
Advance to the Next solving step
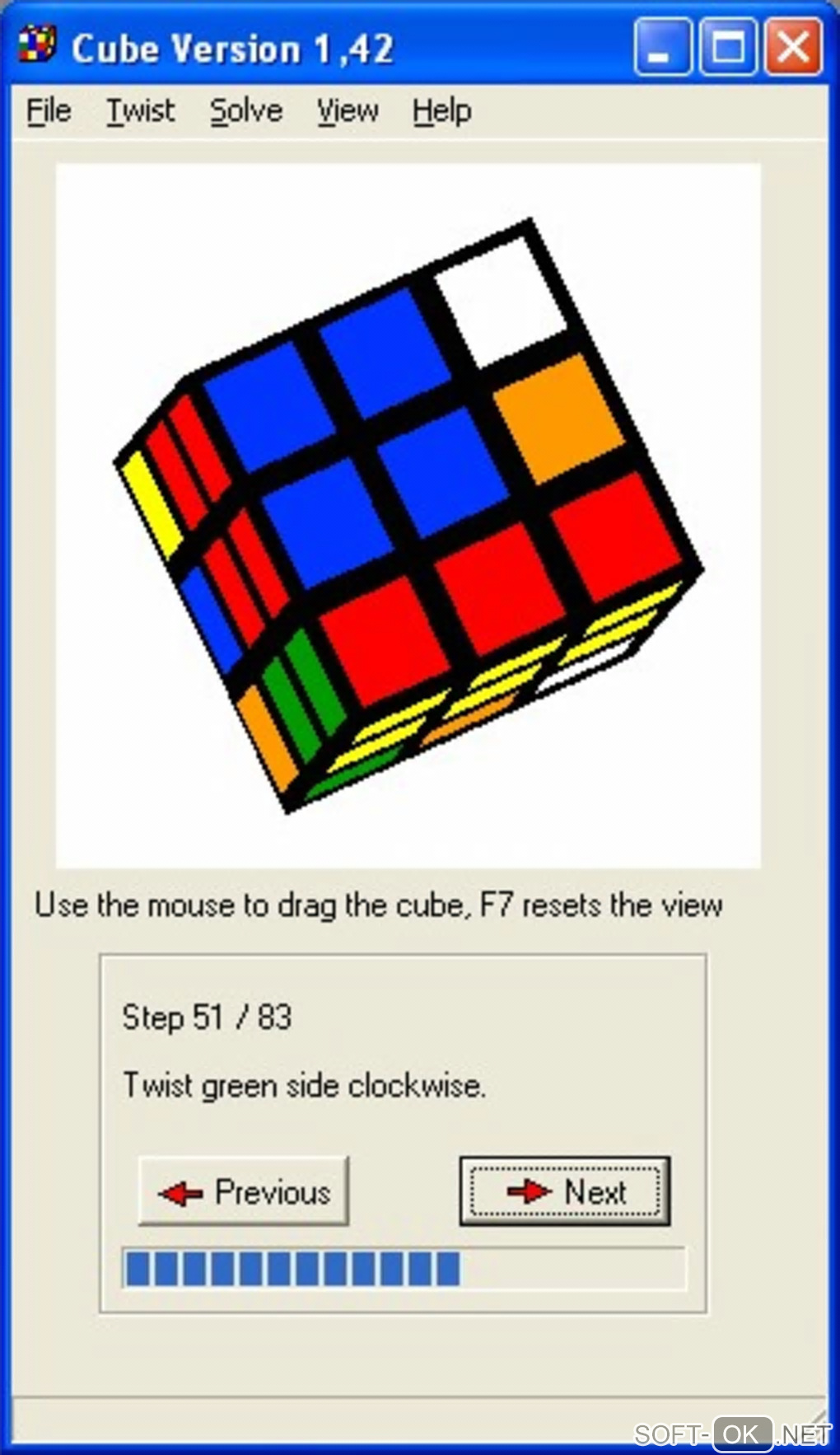coord(565,1191)
